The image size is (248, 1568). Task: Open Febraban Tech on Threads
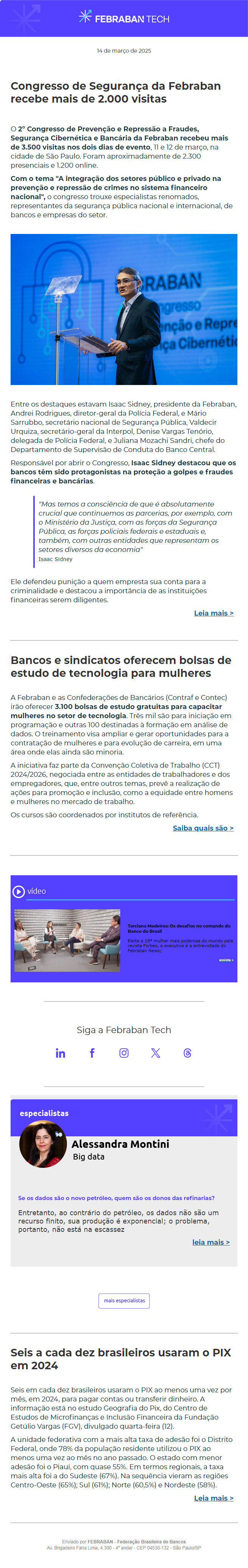tap(187, 1053)
